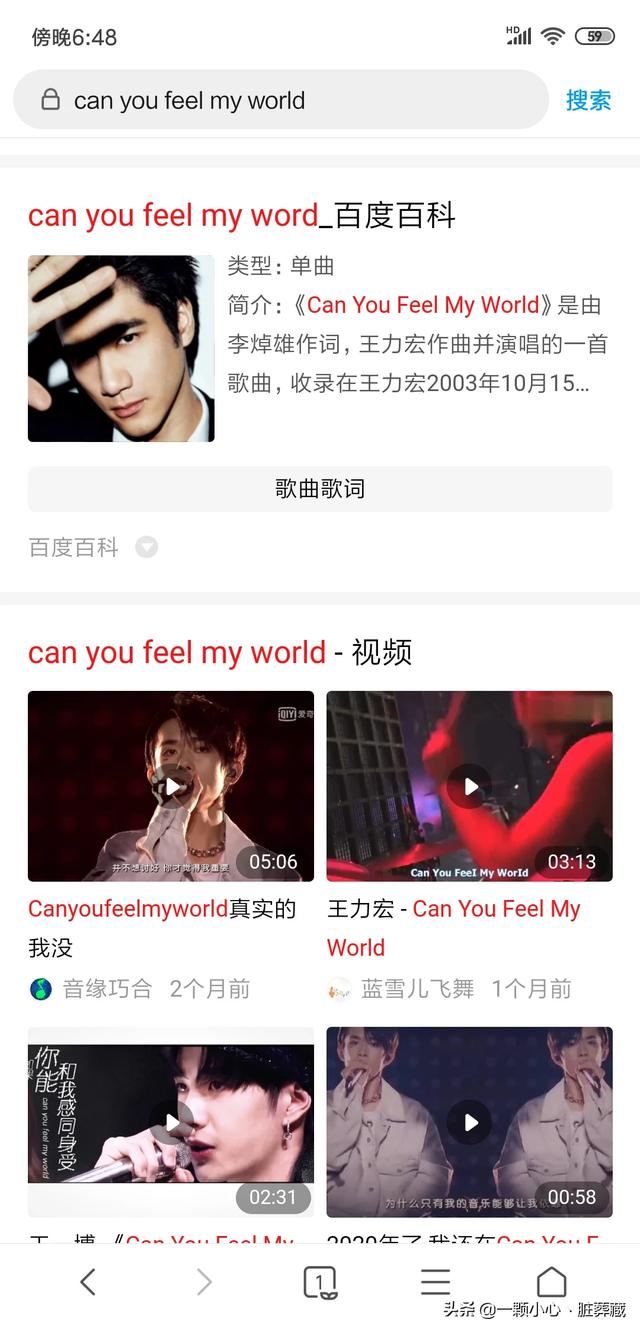
Task: Play the 05:06 video thumbnail
Action: pyautogui.click(x=171, y=786)
